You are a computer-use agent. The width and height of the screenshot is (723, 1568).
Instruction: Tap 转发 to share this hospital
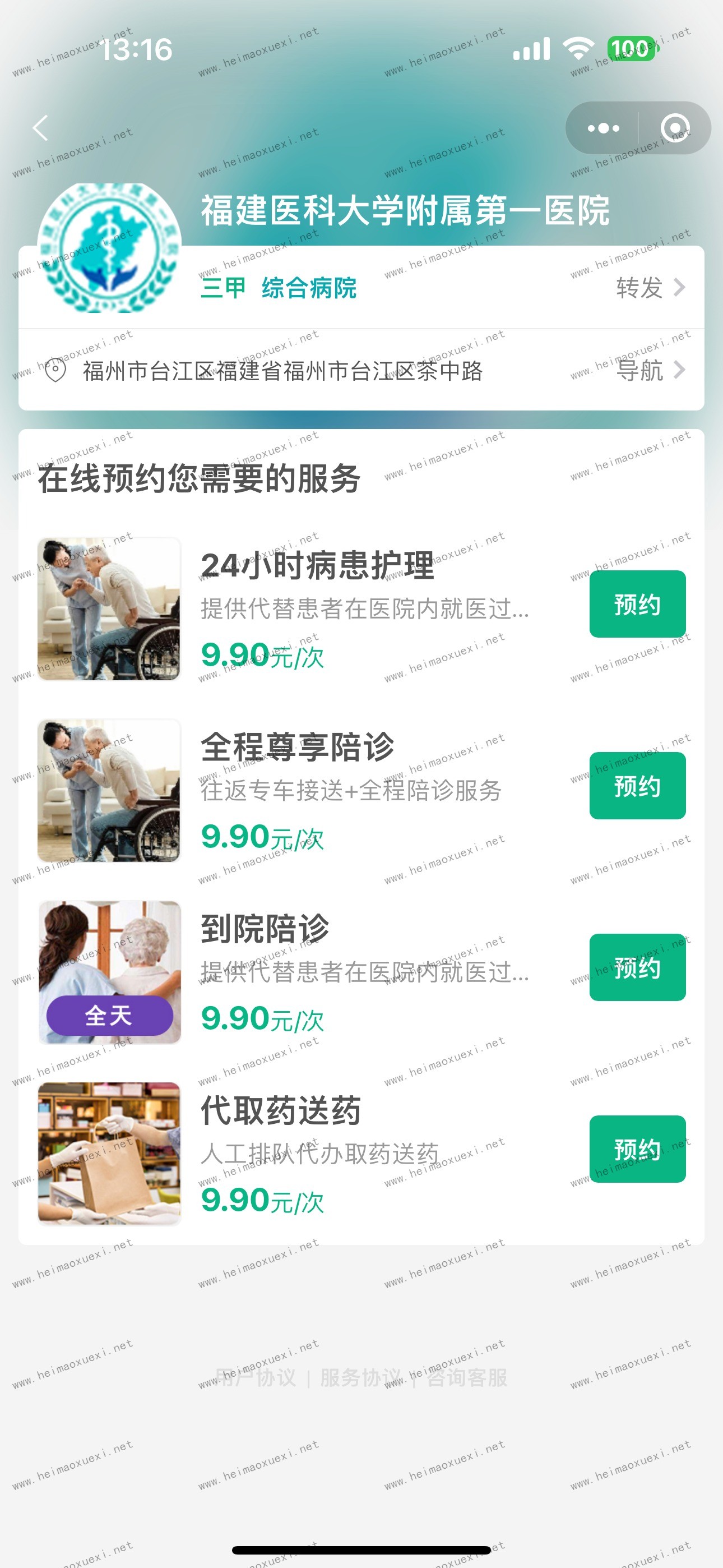click(650, 287)
